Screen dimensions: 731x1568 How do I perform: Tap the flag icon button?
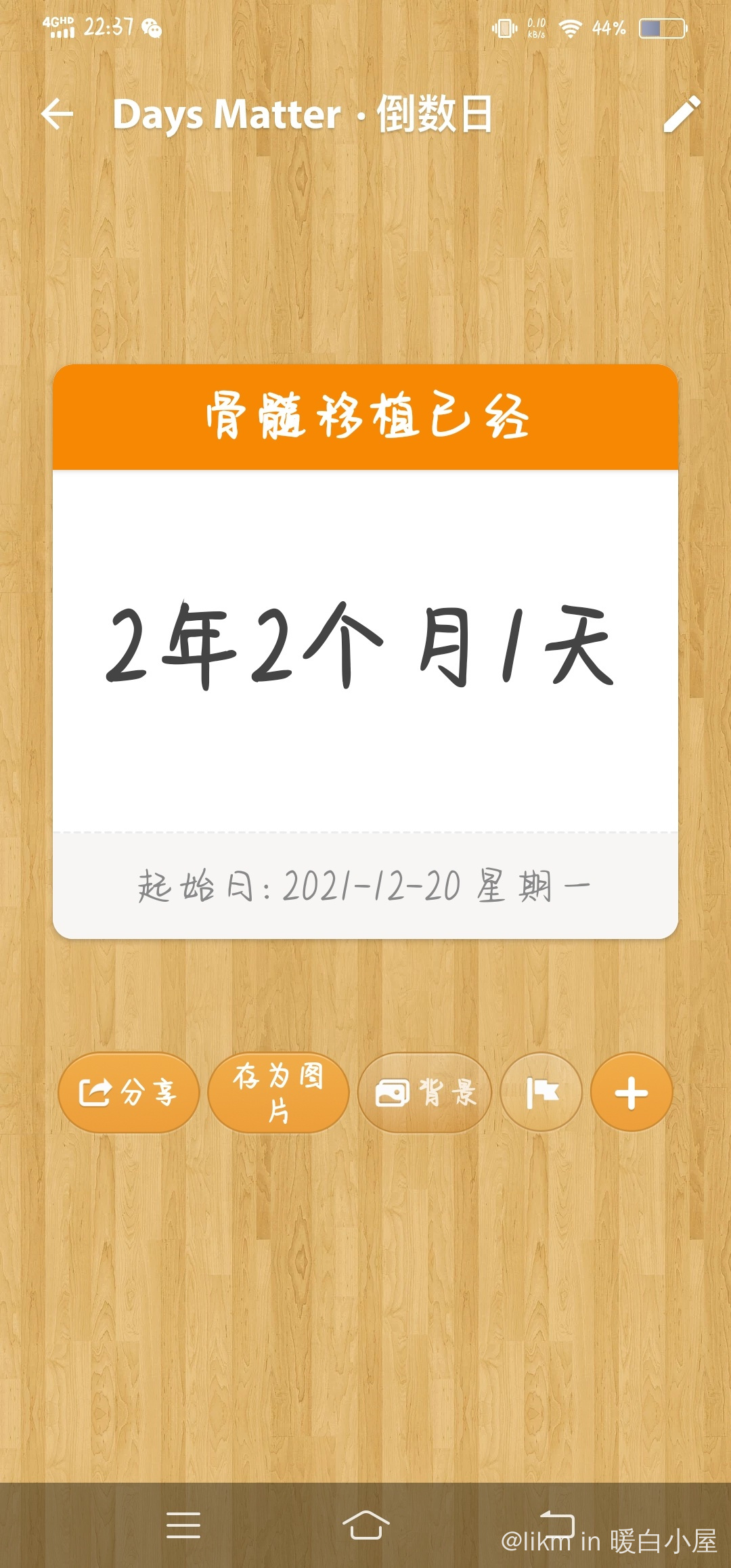(541, 1092)
